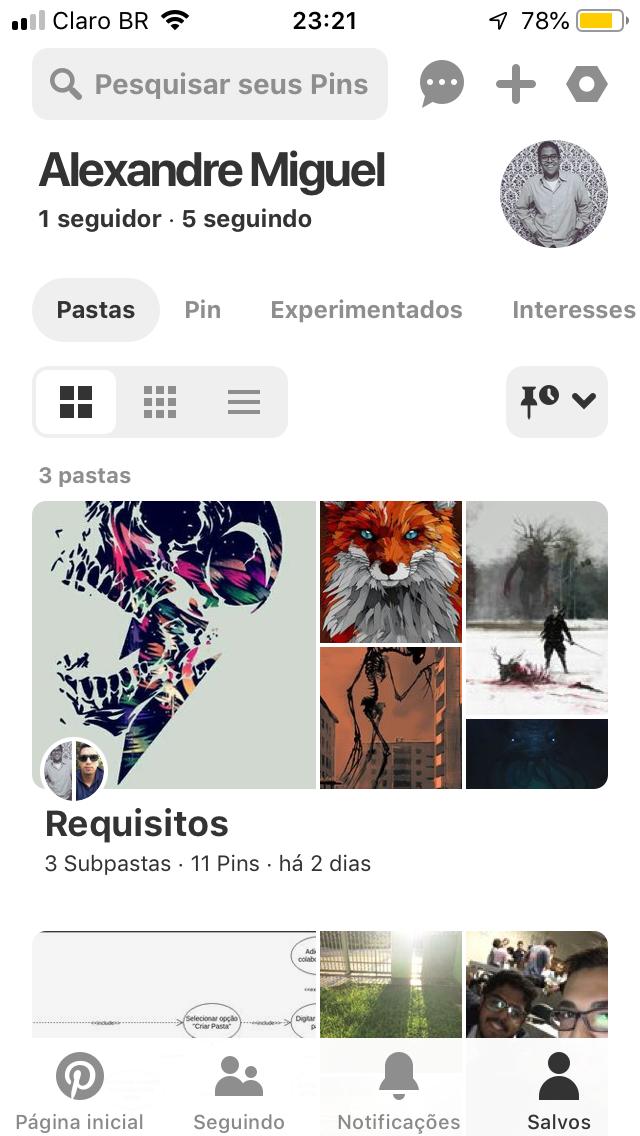Tap the Pesquisar seus Pins search box
Image resolution: width=640 pixels, height=1136 pixels.
[209, 84]
